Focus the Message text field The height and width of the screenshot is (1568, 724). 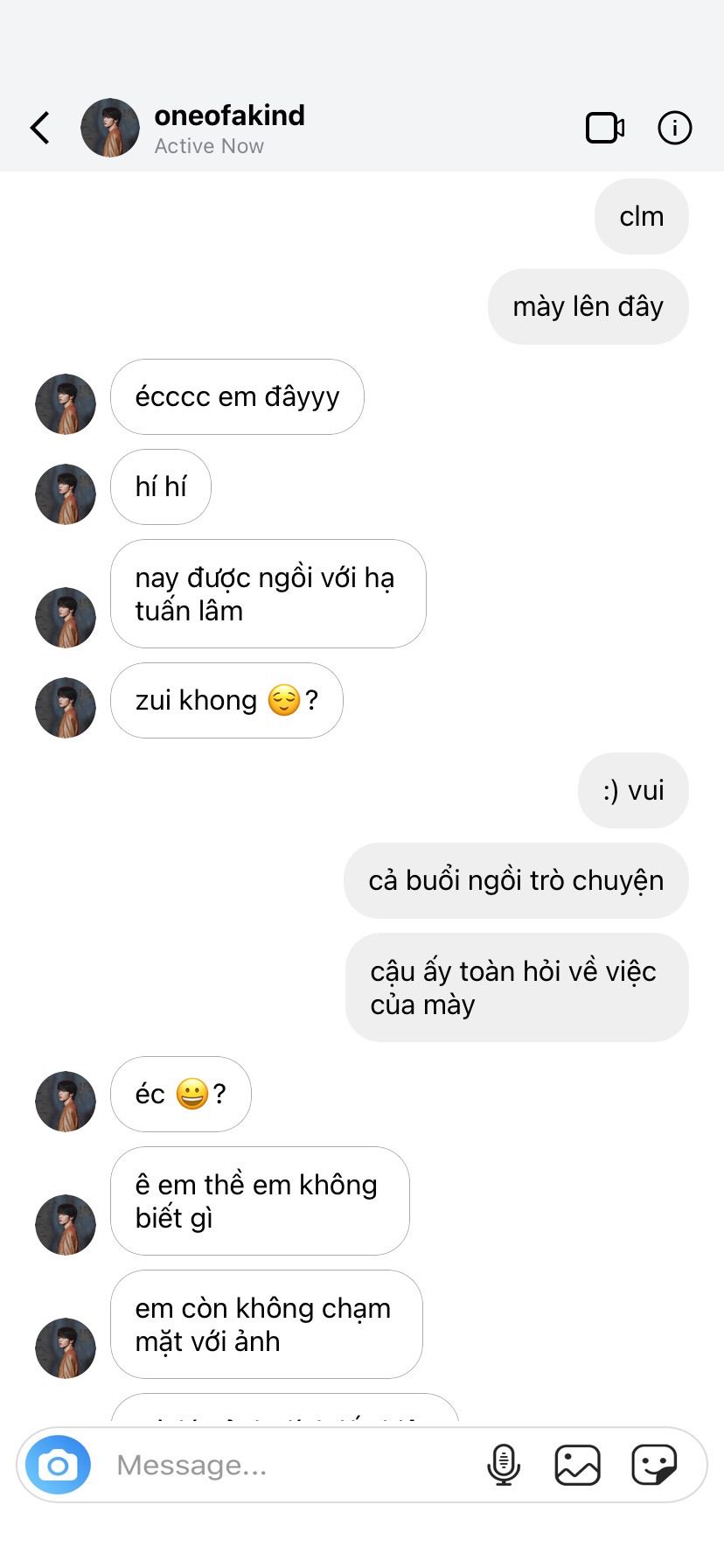(289, 1465)
